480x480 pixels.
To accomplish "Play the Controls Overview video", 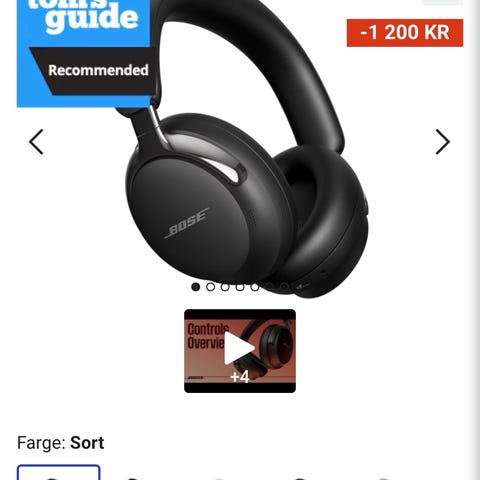I will click(240, 351).
